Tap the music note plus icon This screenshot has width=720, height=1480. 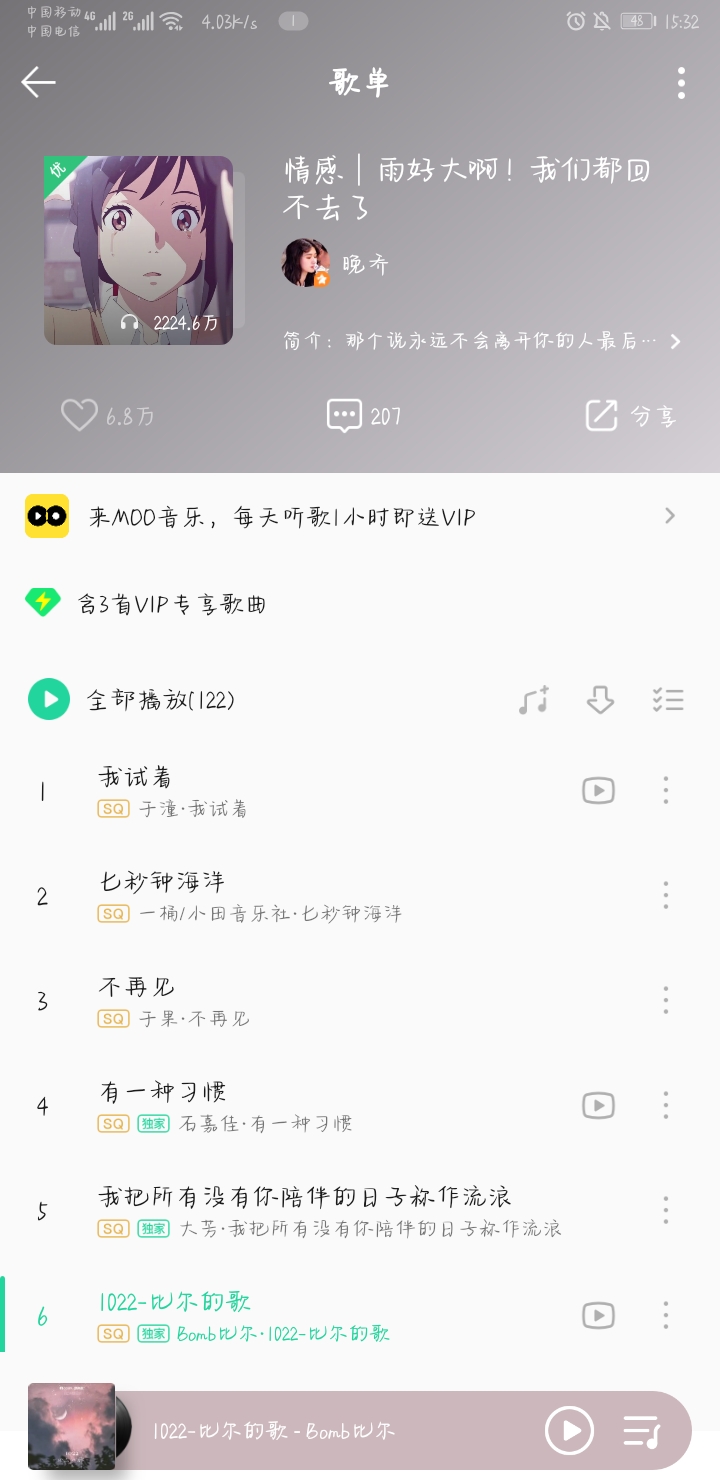[x=534, y=700]
